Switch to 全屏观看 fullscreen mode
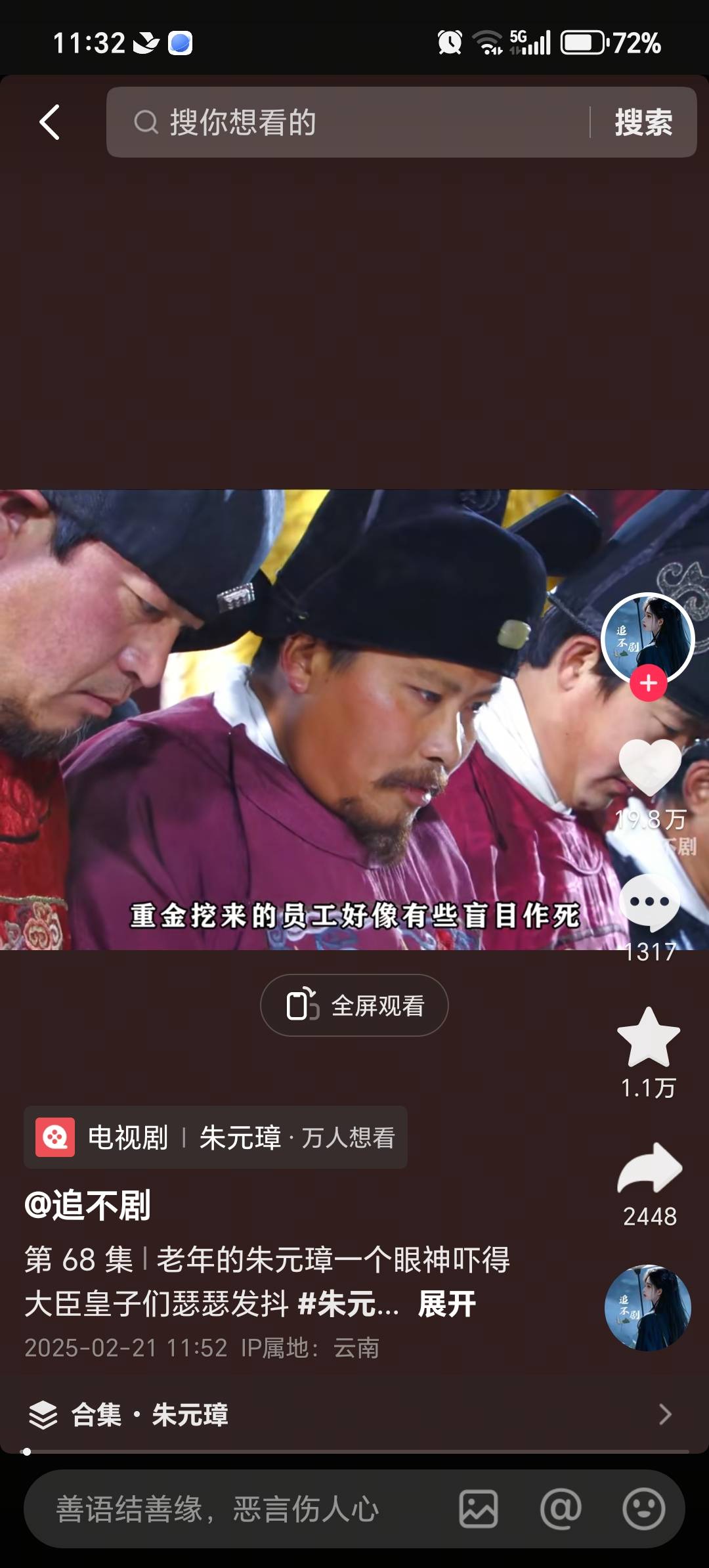The image size is (709, 1568). pyautogui.click(x=354, y=1005)
